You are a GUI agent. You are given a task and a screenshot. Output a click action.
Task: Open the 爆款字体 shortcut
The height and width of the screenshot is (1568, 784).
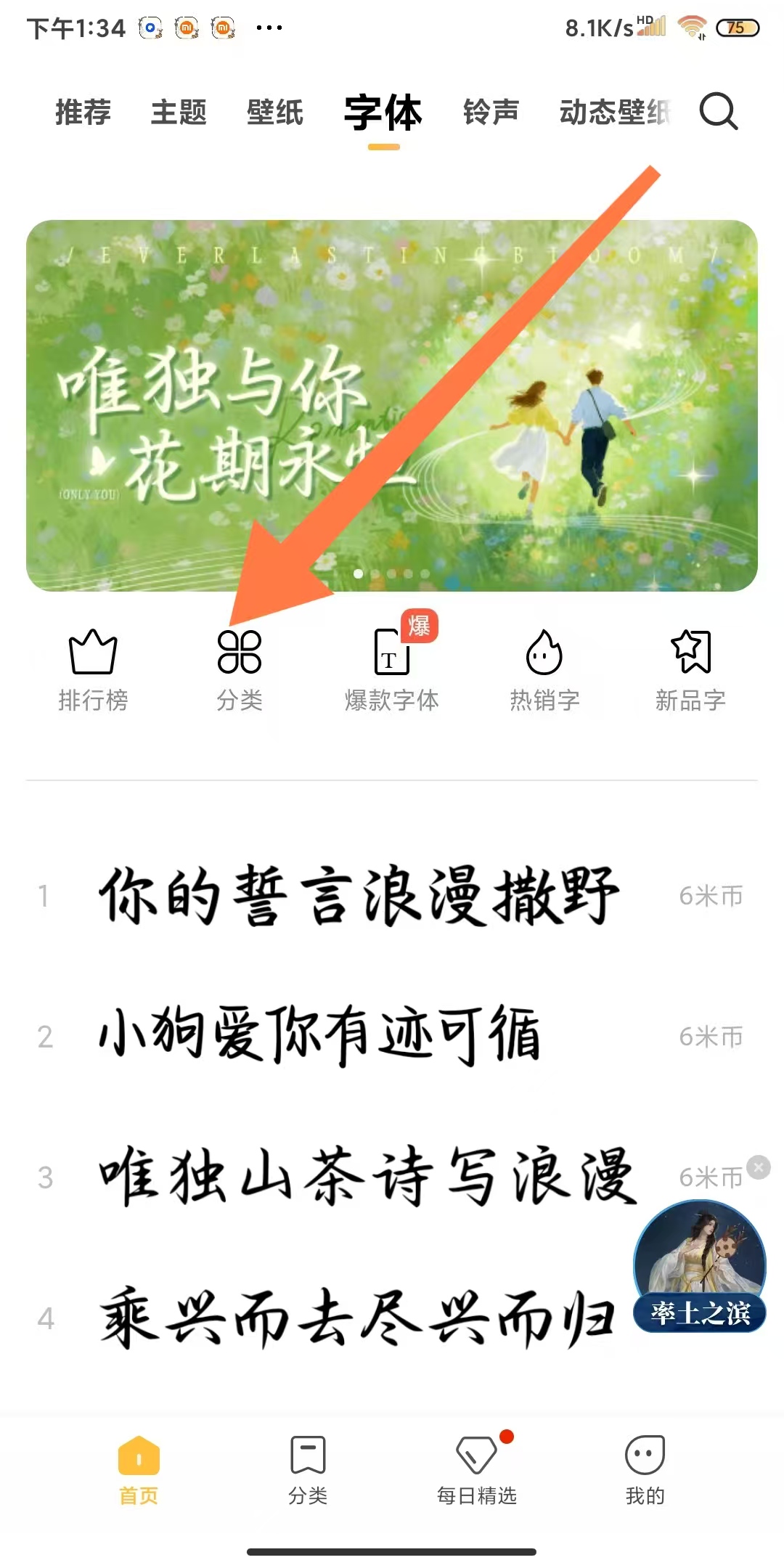click(x=392, y=669)
